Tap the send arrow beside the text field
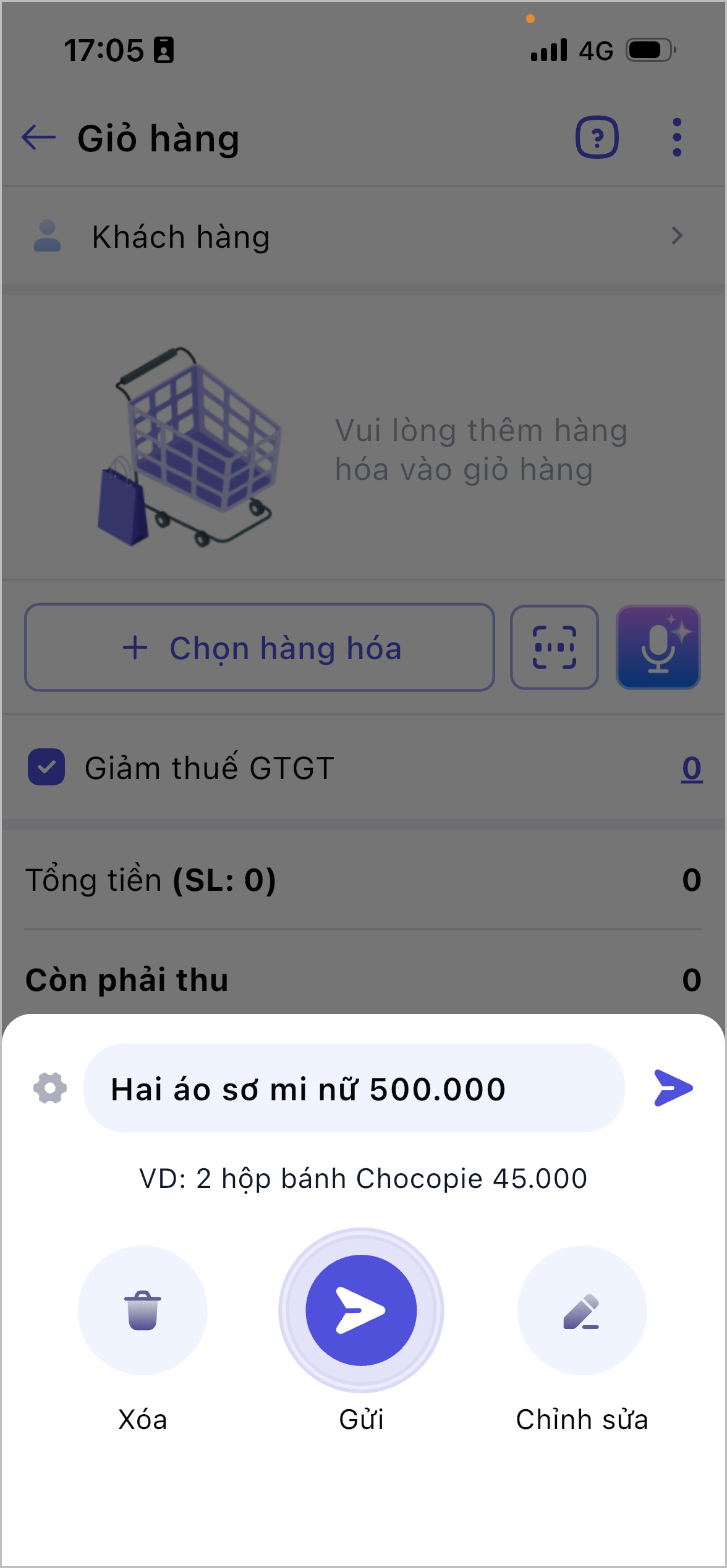 click(673, 1088)
